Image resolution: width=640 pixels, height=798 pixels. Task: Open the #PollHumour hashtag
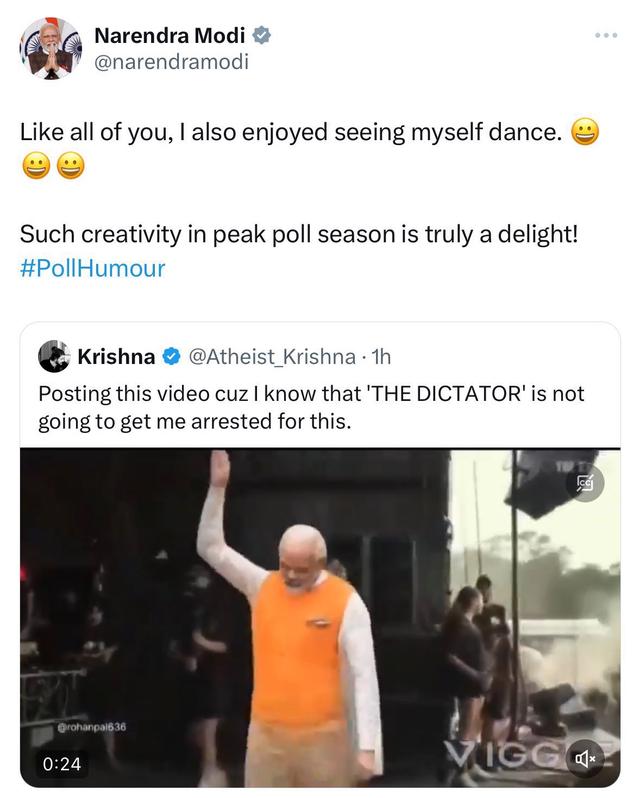pos(92,268)
